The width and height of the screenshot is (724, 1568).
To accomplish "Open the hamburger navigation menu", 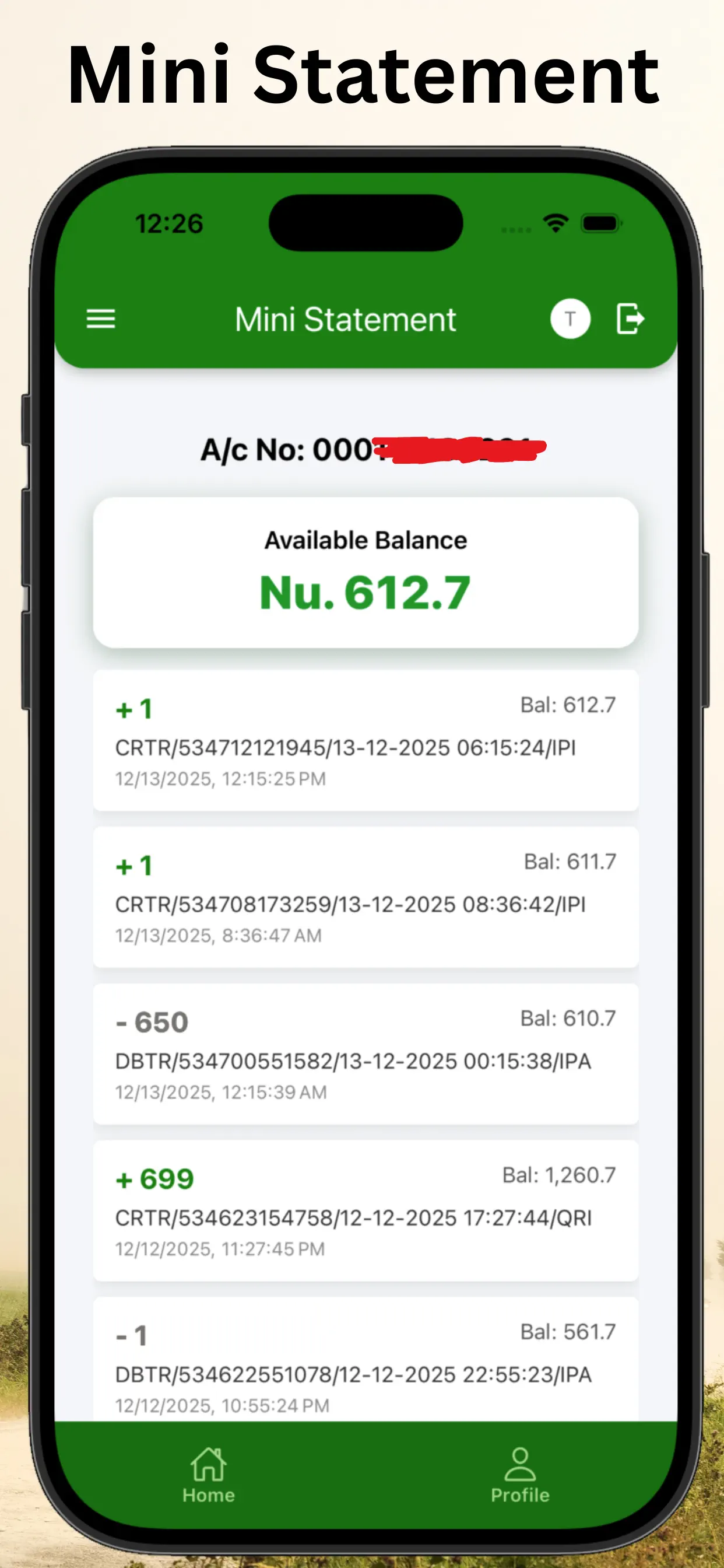I will pyautogui.click(x=101, y=319).
